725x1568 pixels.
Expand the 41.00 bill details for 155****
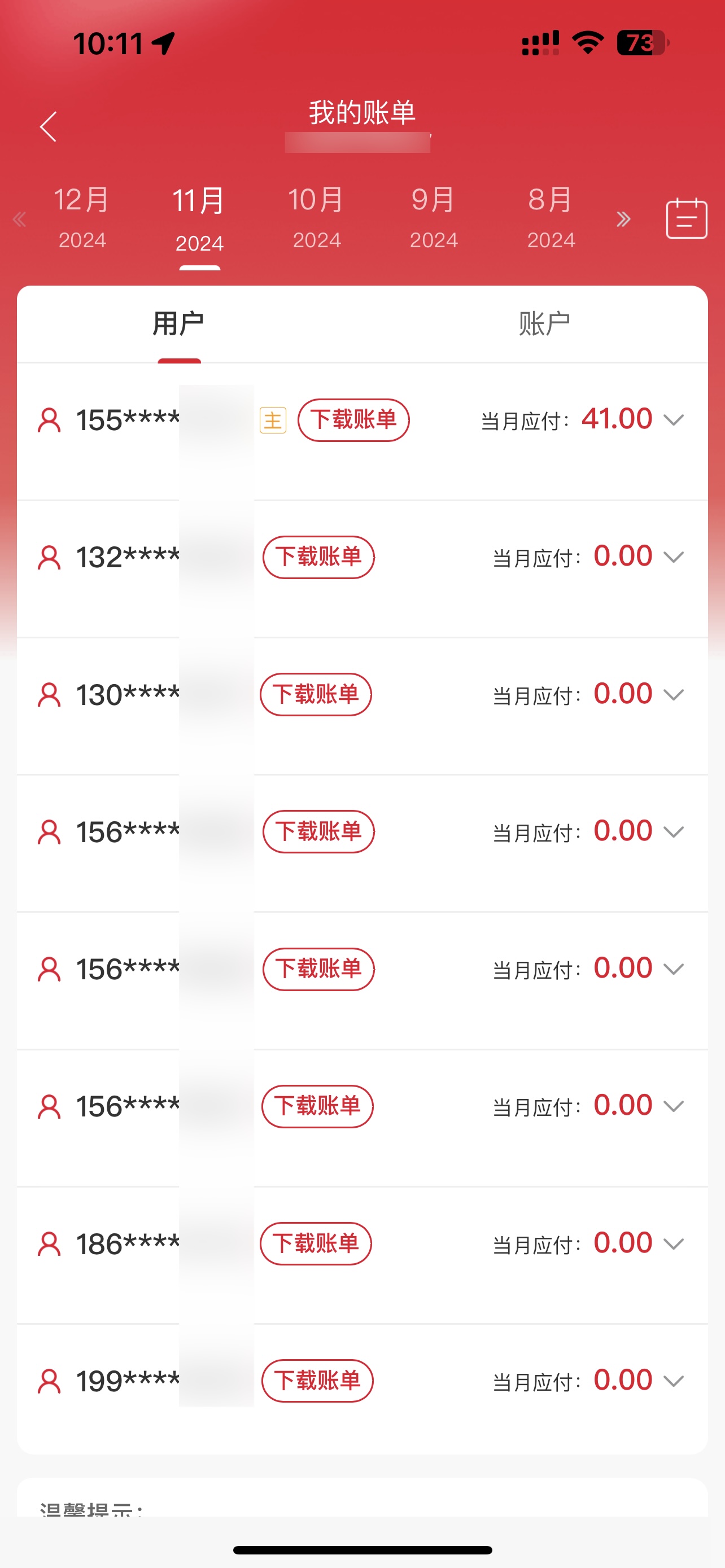[673, 420]
